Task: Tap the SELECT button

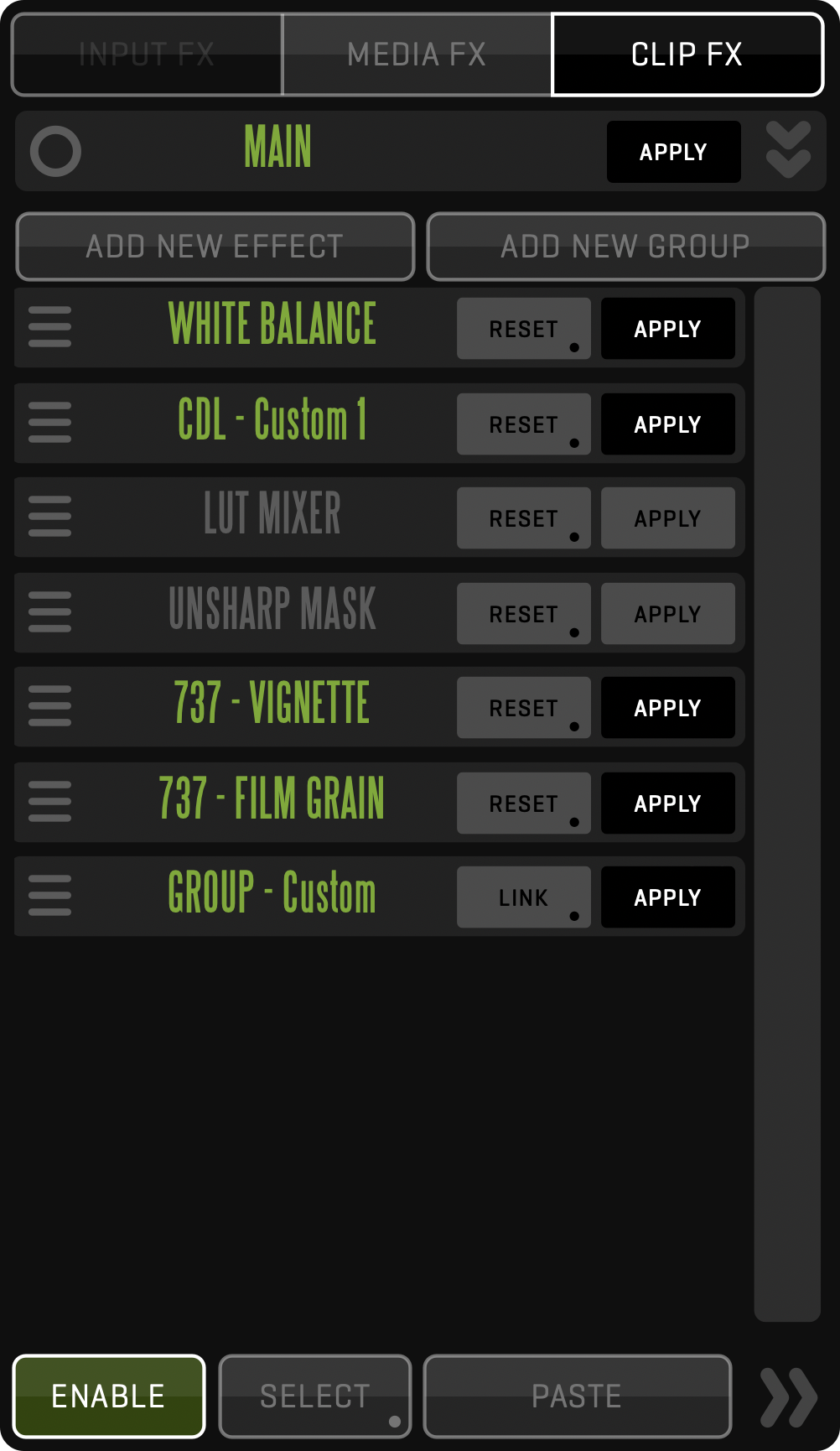Action: pyautogui.click(x=314, y=1396)
